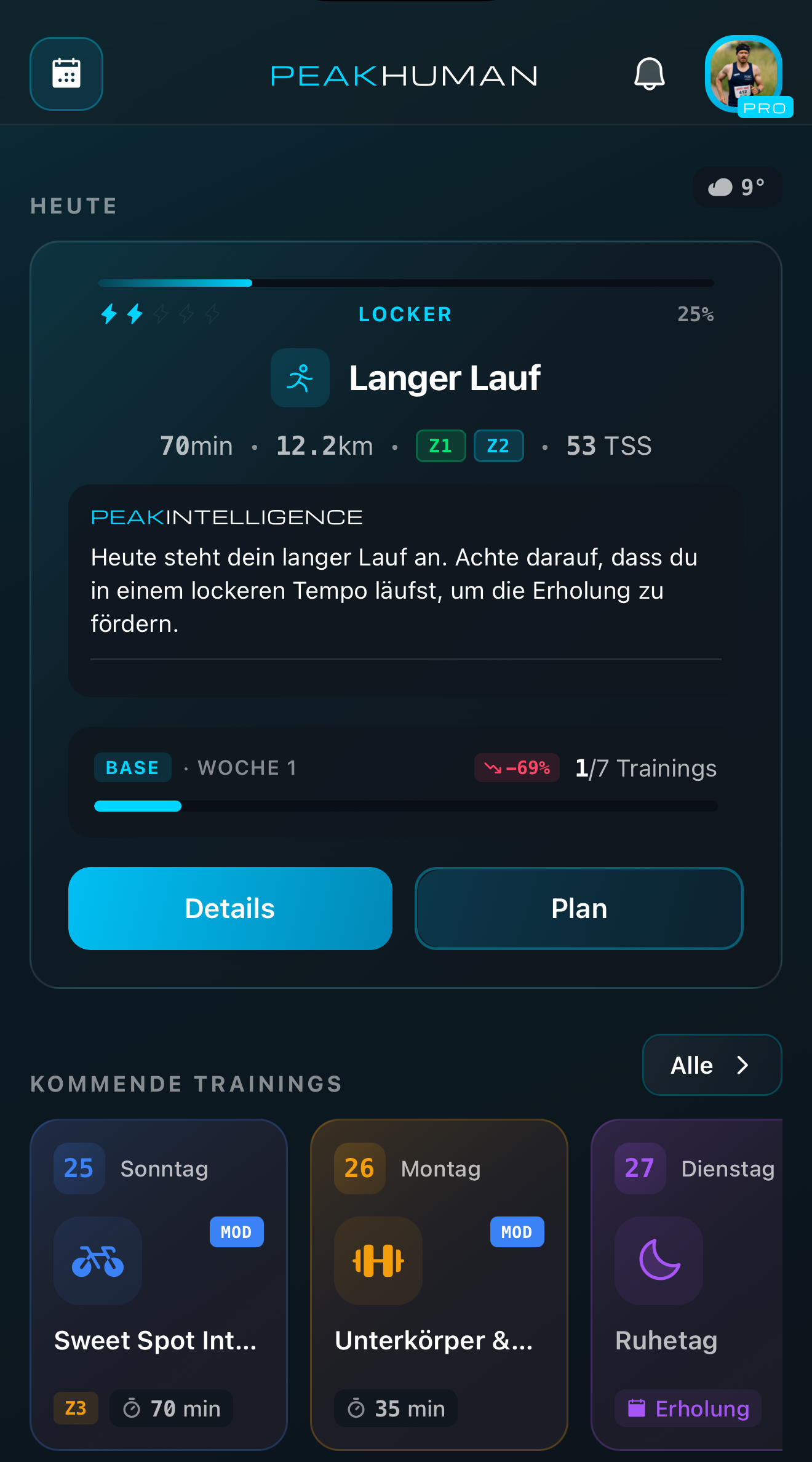Tap the LOCKER intensity progress bar

[405, 282]
